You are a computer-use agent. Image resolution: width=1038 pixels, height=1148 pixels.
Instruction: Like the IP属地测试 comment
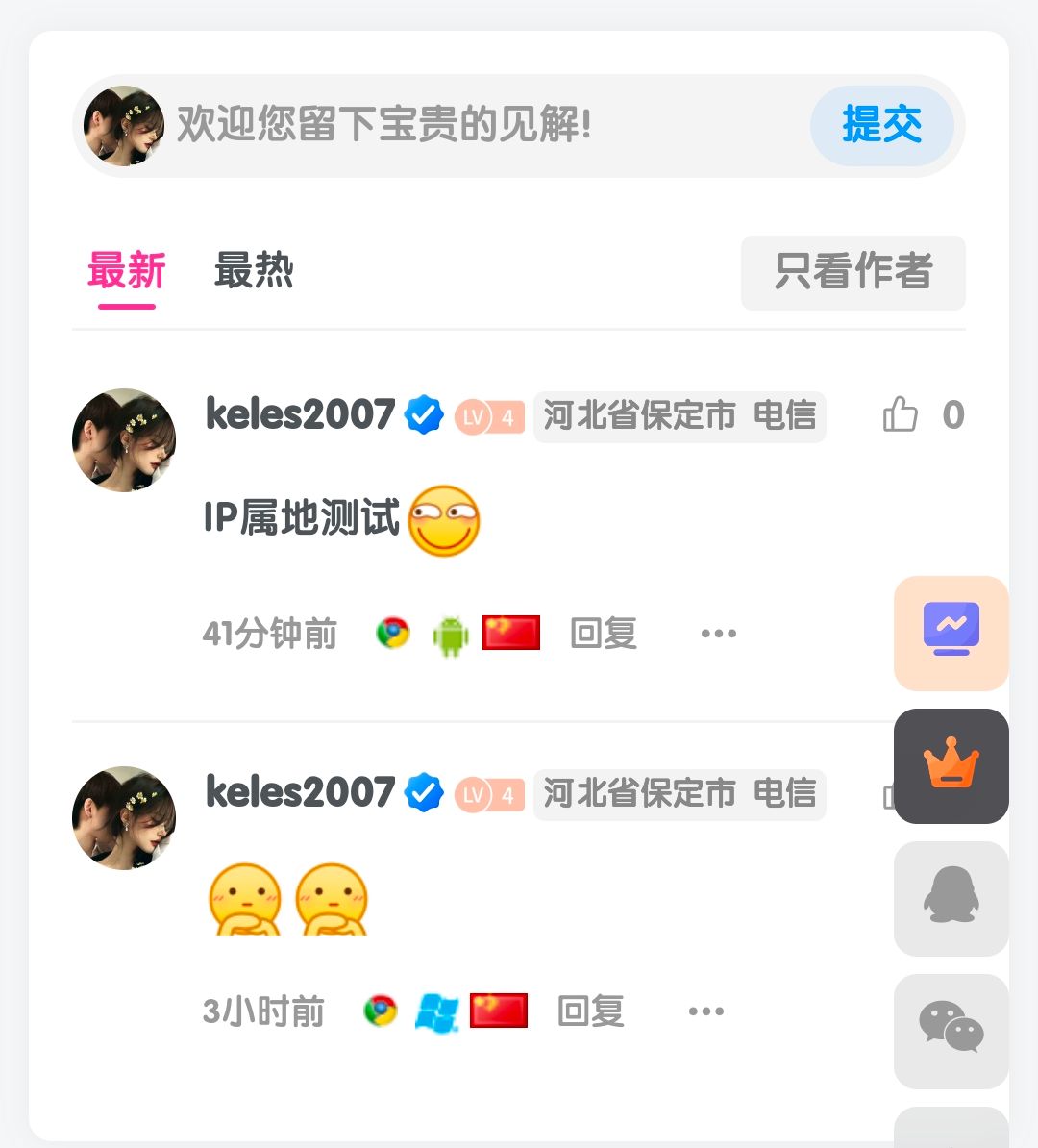coord(902,414)
